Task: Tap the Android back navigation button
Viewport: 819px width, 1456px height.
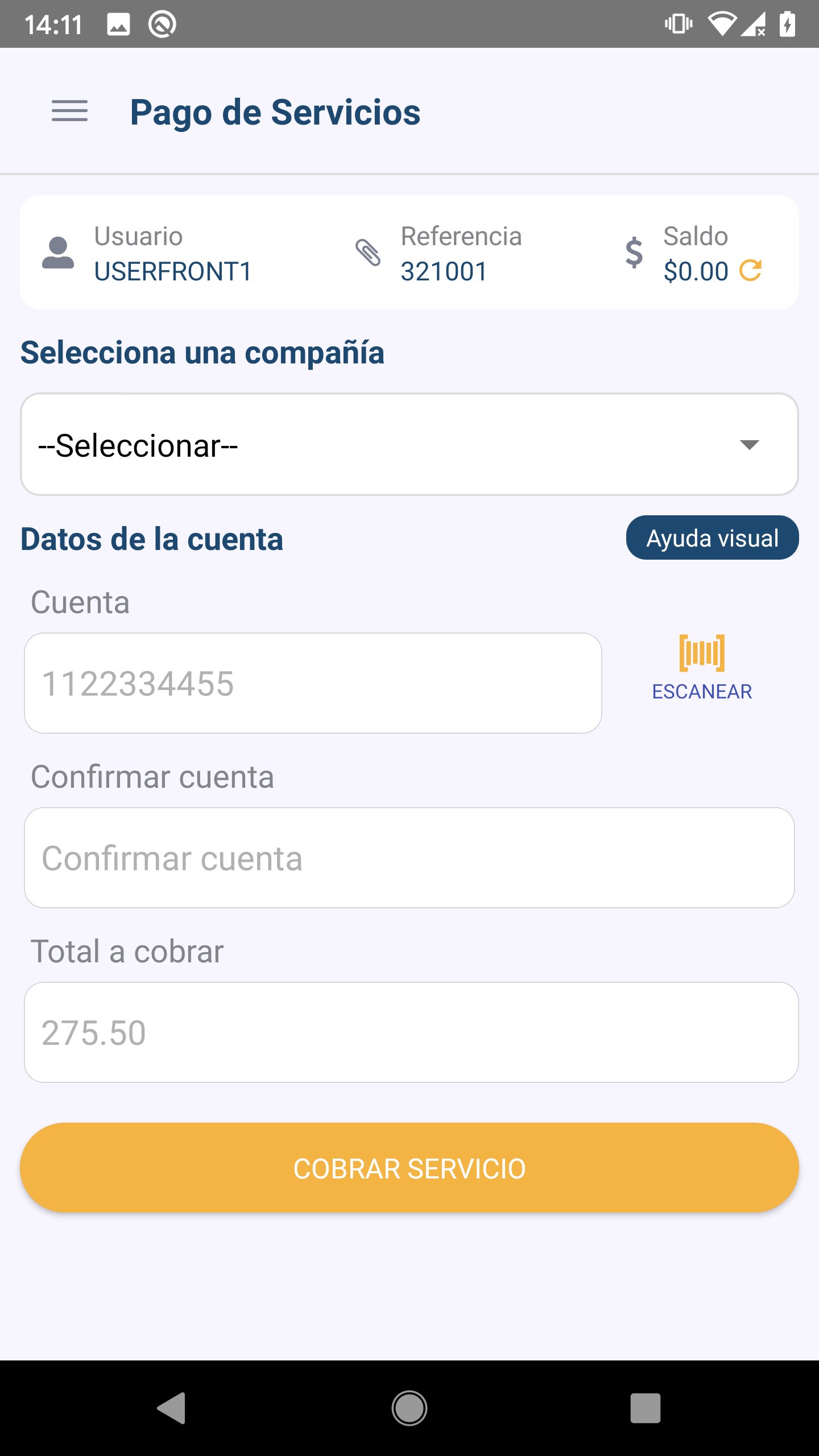Action: pyautogui.click(x=171, y=1408)
